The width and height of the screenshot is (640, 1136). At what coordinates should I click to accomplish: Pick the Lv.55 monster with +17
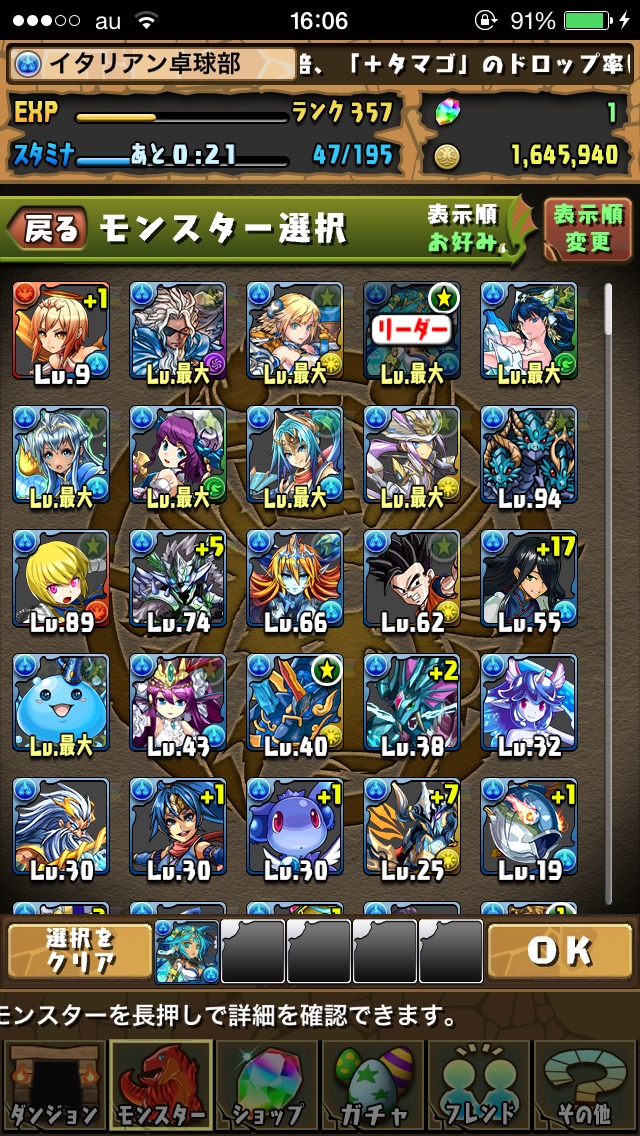click(x=529, y=579)
